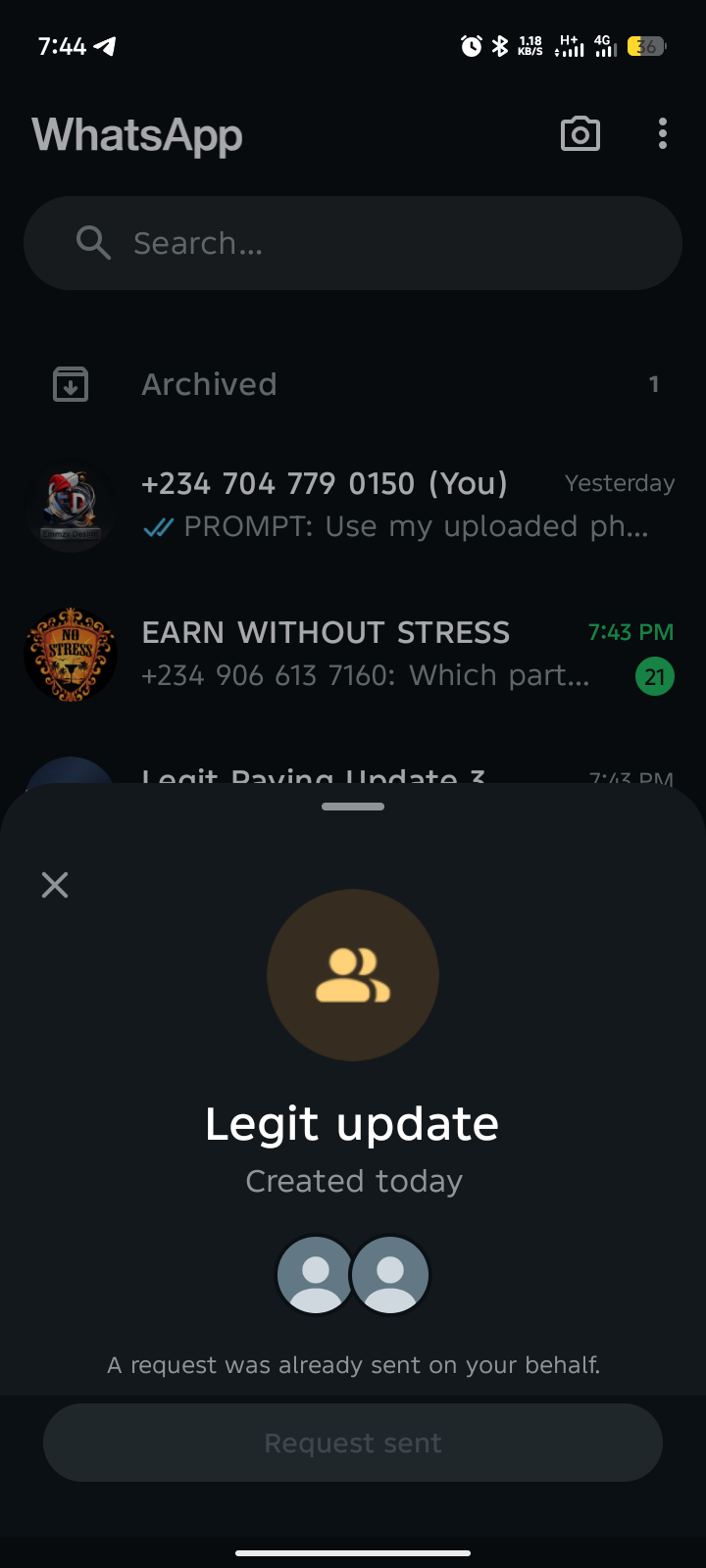Tap the Search field

click(x=353, y=243)
